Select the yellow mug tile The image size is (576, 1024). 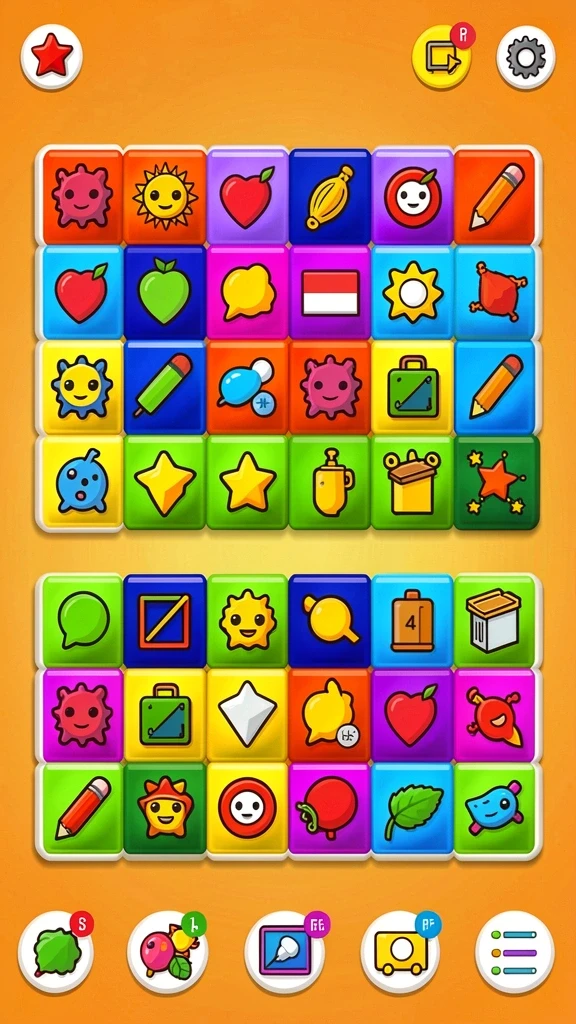329,482
